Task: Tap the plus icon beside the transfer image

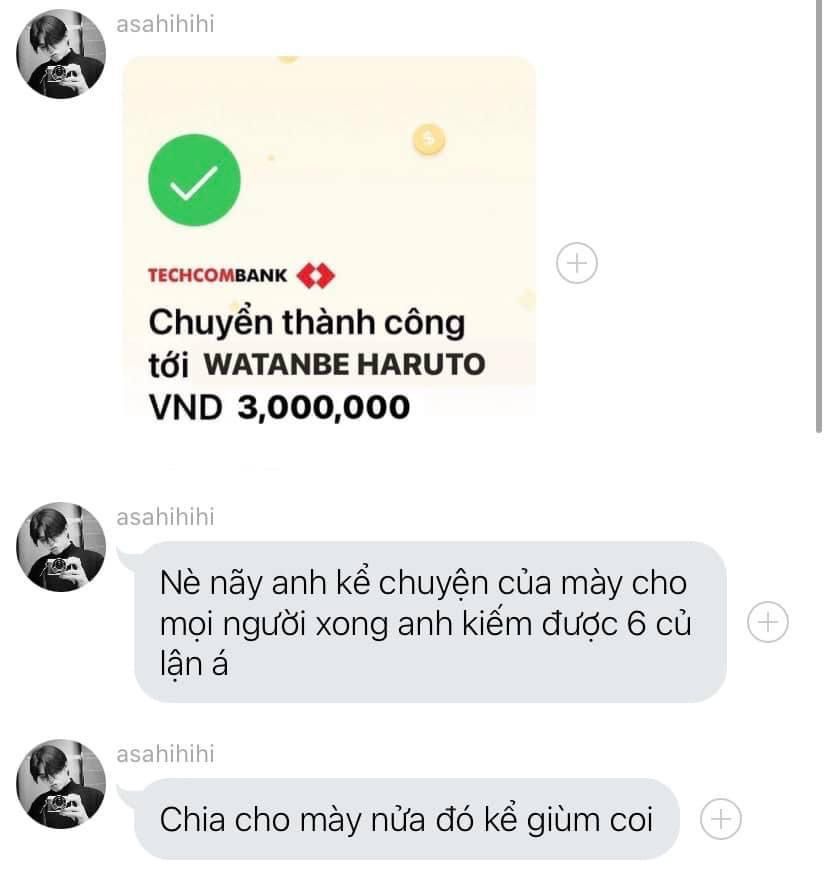Action: [576, 263]
